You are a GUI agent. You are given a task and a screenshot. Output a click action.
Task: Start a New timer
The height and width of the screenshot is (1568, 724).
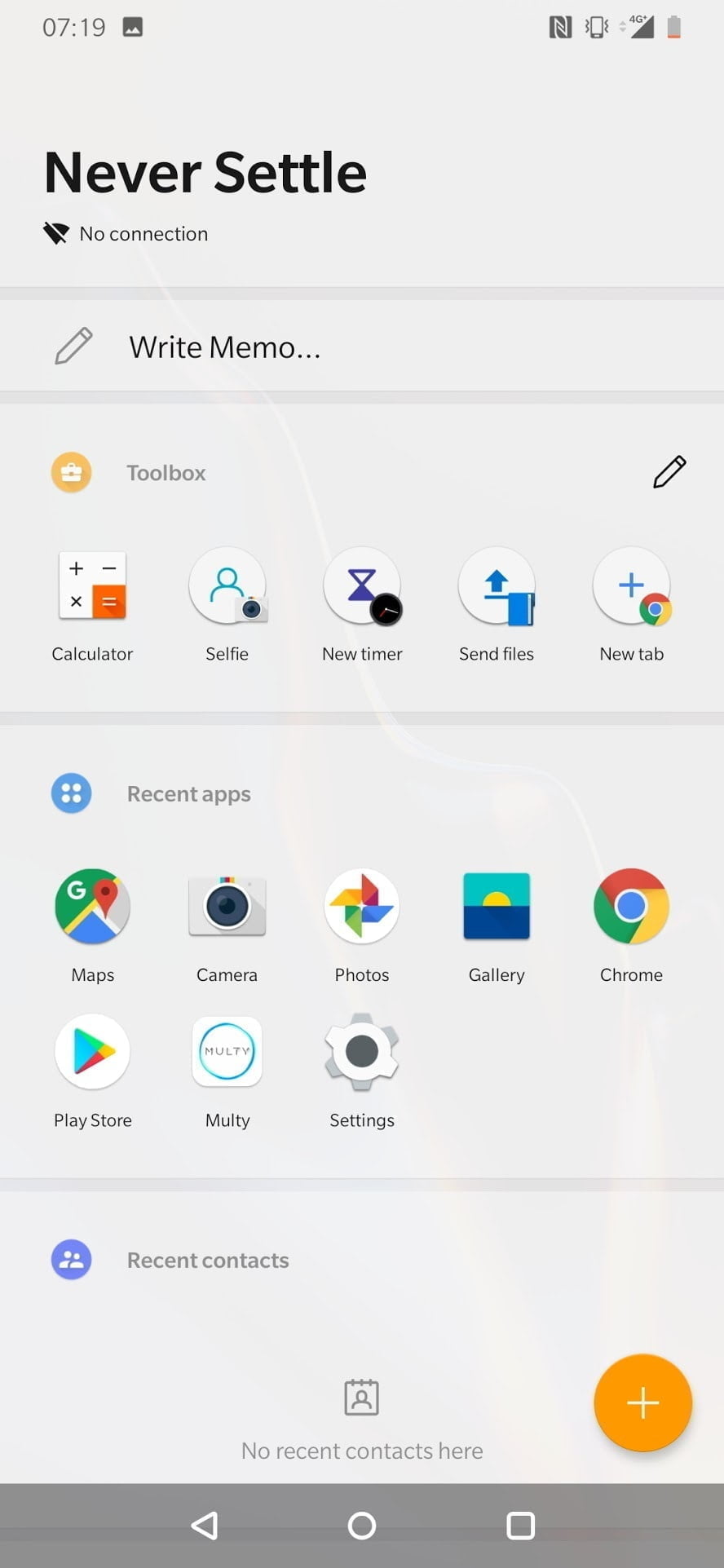point(362,586)
